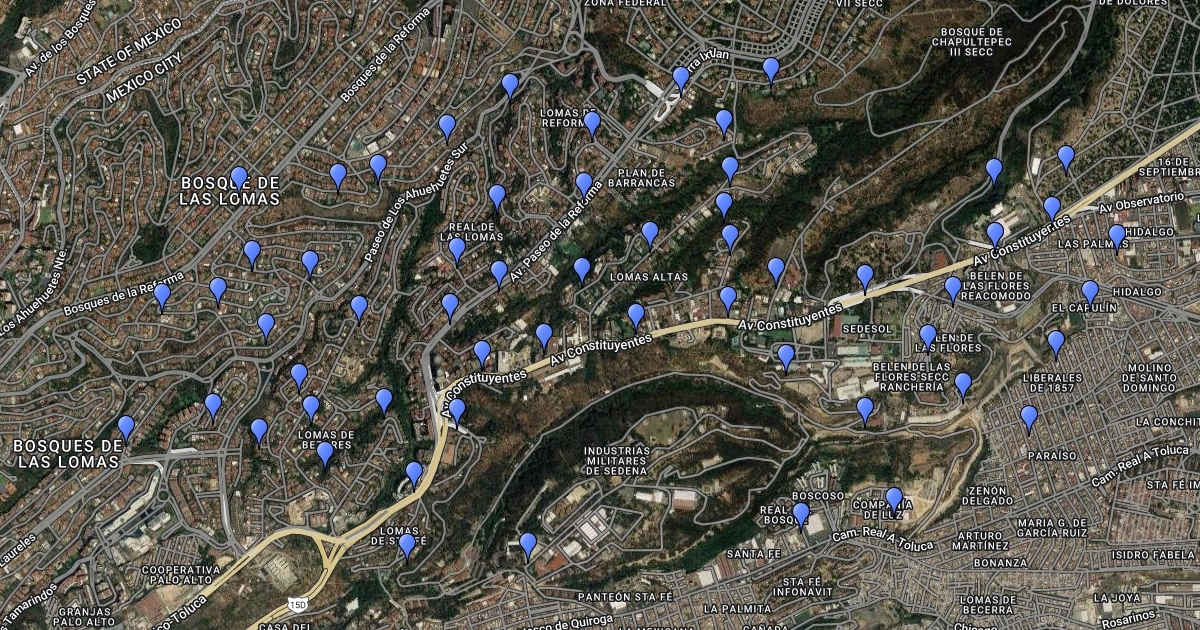This screenshot has width=1200, height=630.
Task: Tap the pin at Real del Bosque
Action: pos(801,515)
